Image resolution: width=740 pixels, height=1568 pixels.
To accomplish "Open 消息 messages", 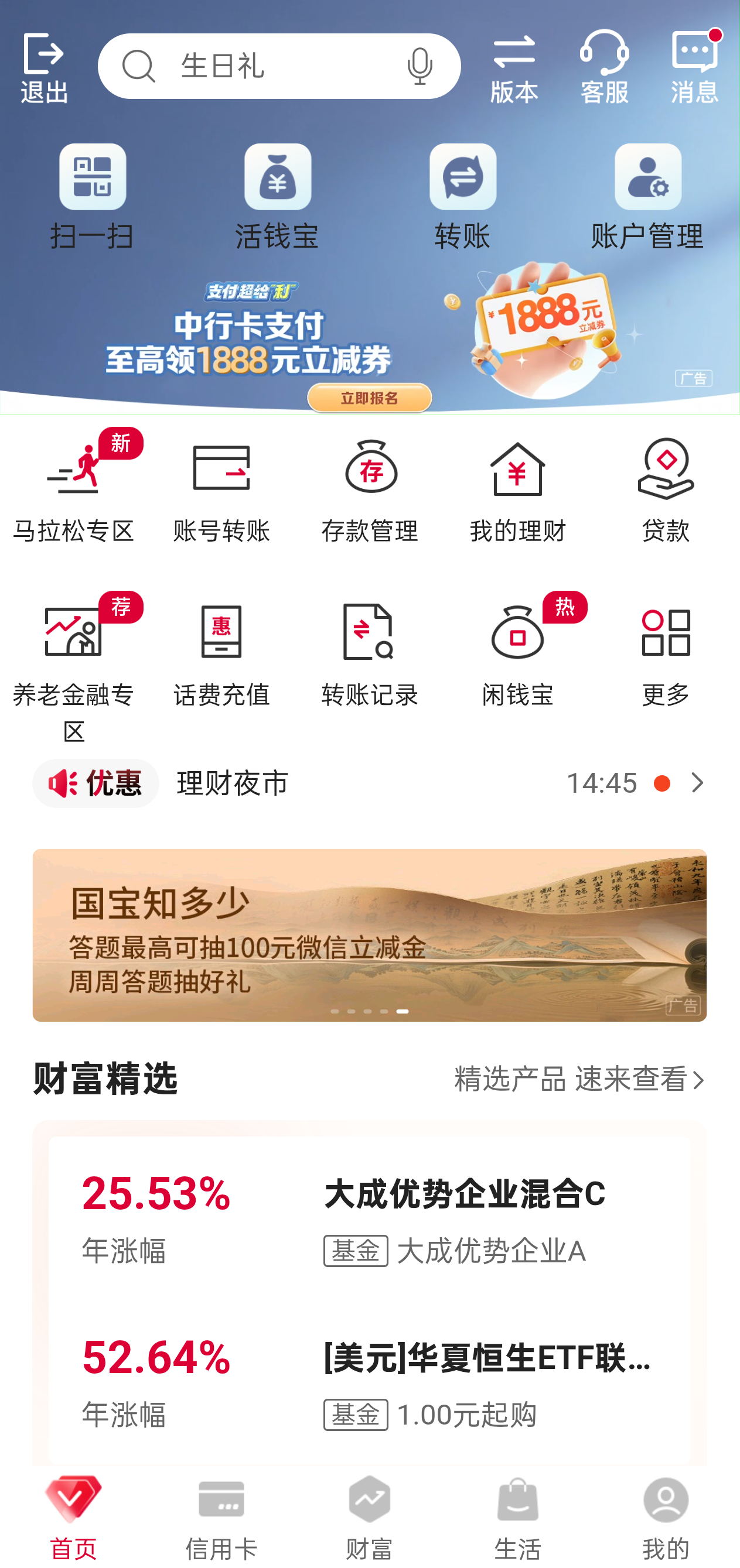I will tap(694, 67).
